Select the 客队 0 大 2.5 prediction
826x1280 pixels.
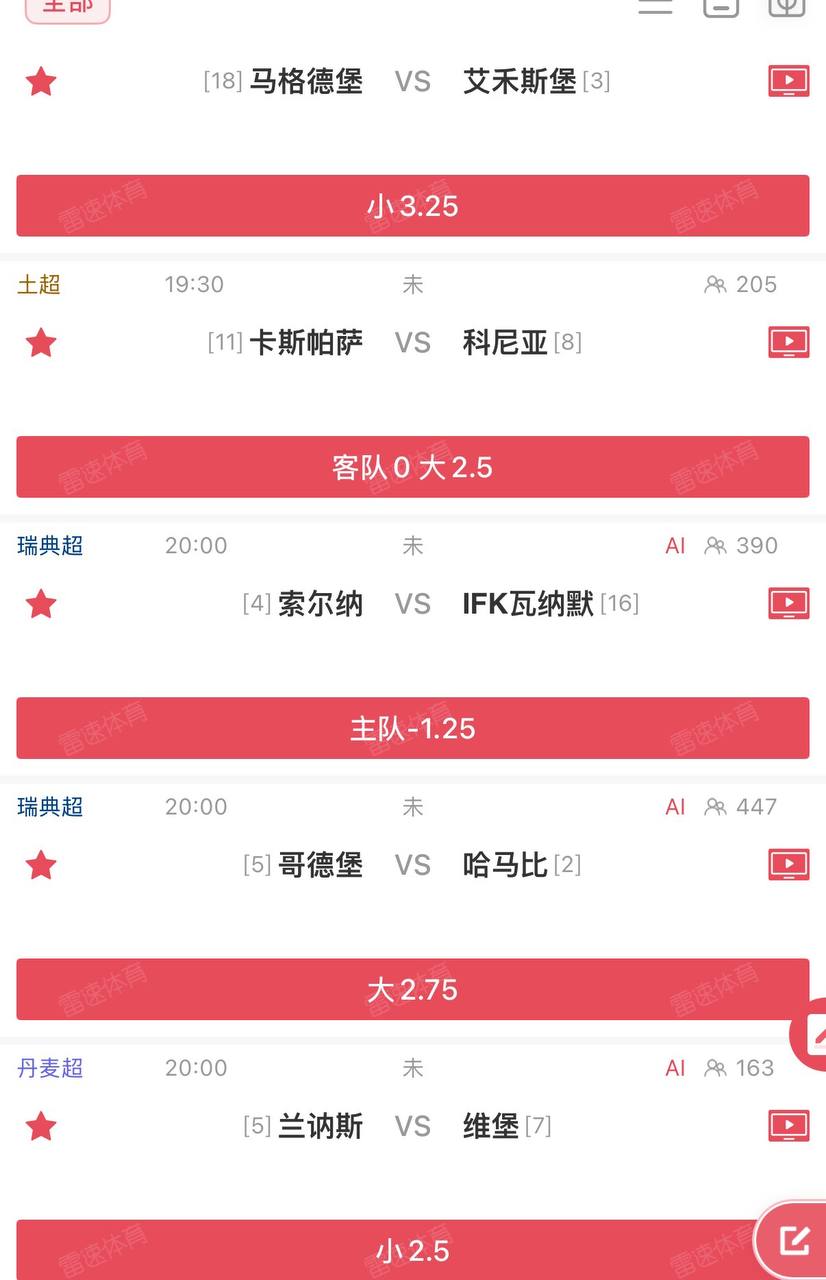coord(412,467)
